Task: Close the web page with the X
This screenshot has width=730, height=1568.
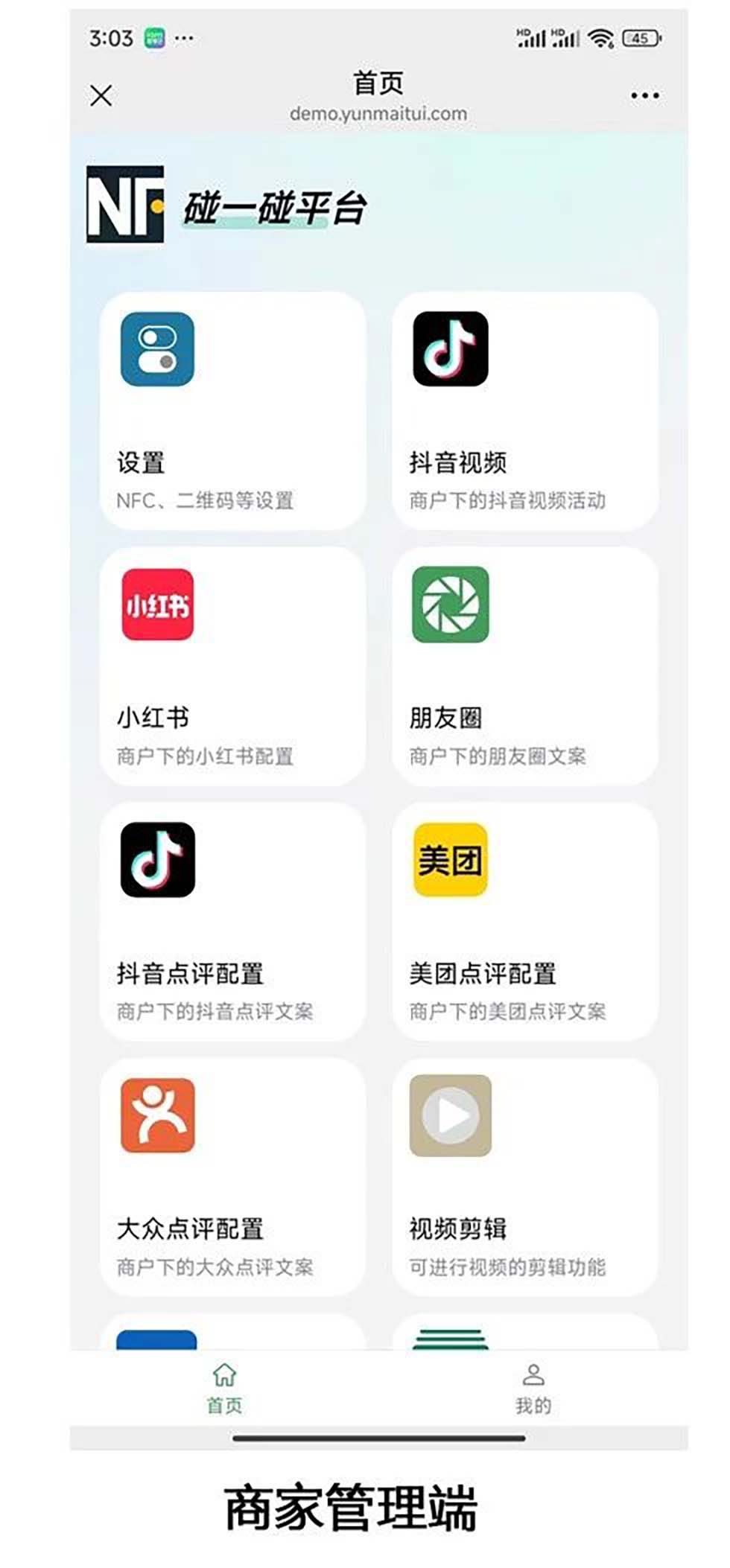Action: 101,95
